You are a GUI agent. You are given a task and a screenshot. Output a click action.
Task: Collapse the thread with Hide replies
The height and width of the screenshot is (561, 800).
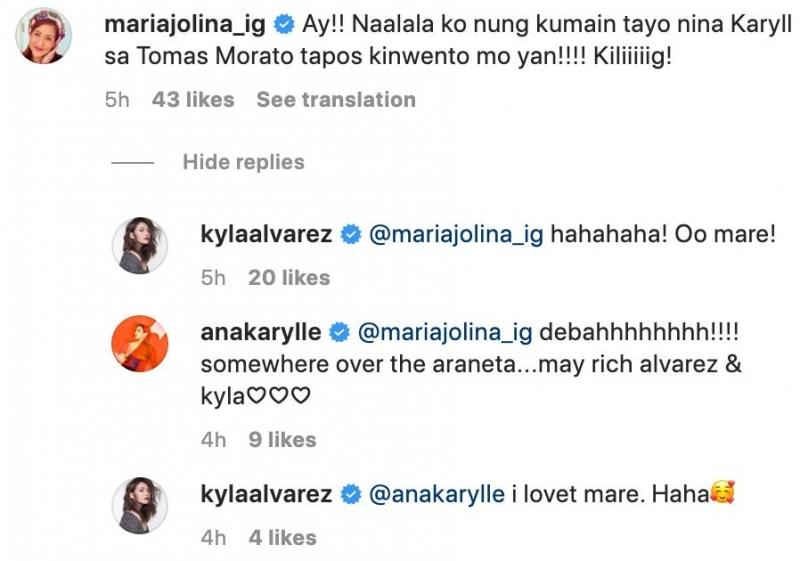(x=243, y=162)
